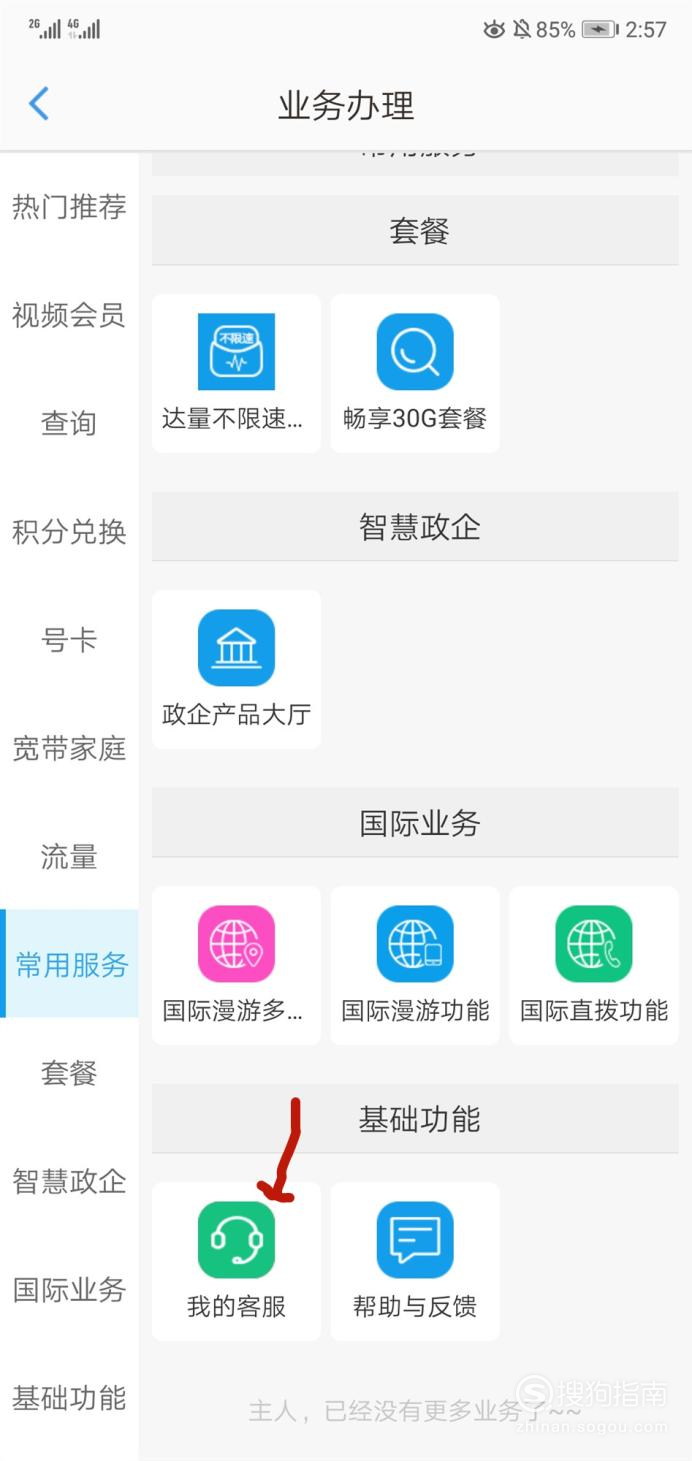The image size is (692, 1461).
Task: Jump to 国际业务 in the sidebar
Action: 69,1289
